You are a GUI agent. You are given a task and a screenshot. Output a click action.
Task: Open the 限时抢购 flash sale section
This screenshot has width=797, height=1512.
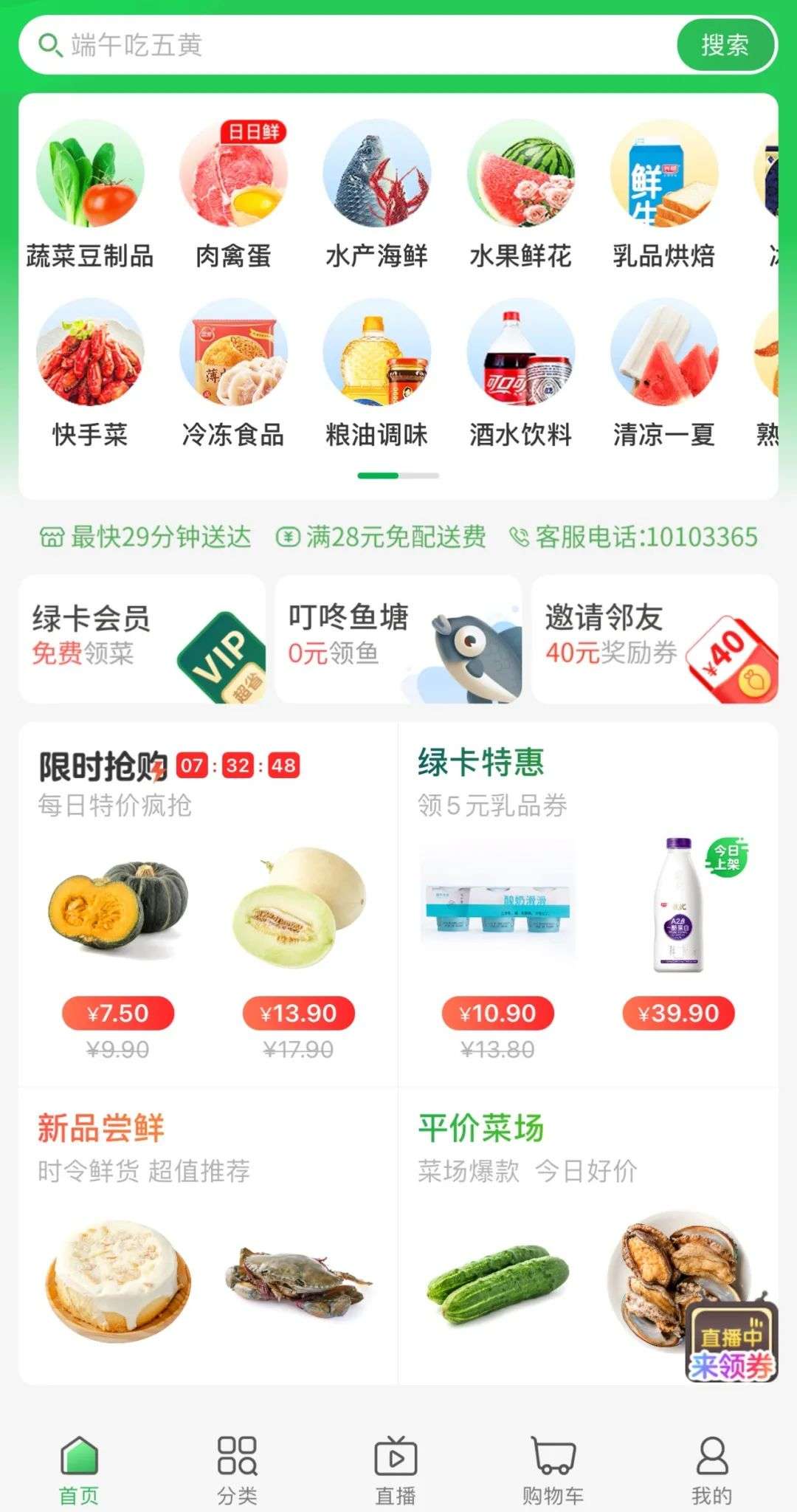pos(103,767)
